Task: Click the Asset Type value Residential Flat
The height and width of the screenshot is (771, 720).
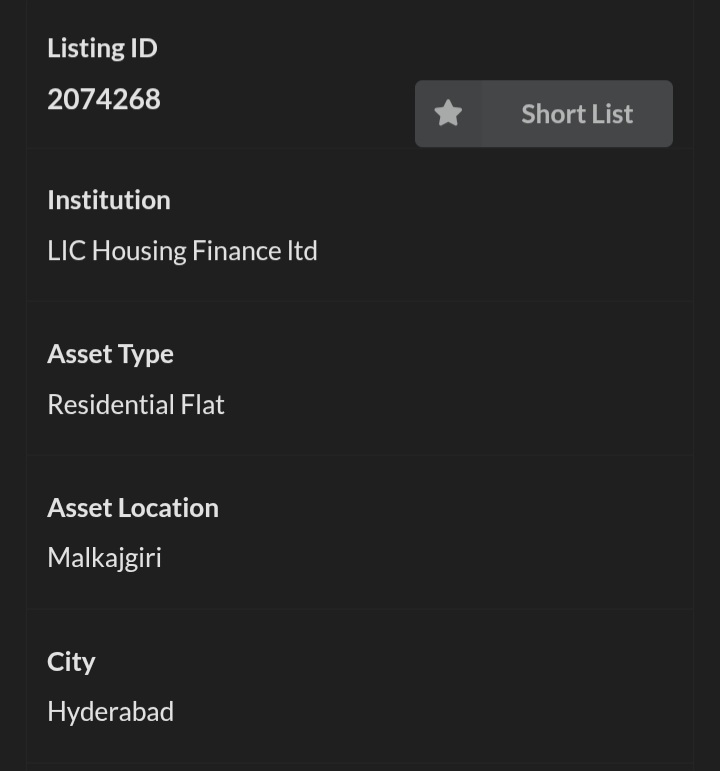Action: tap(136, 404)
